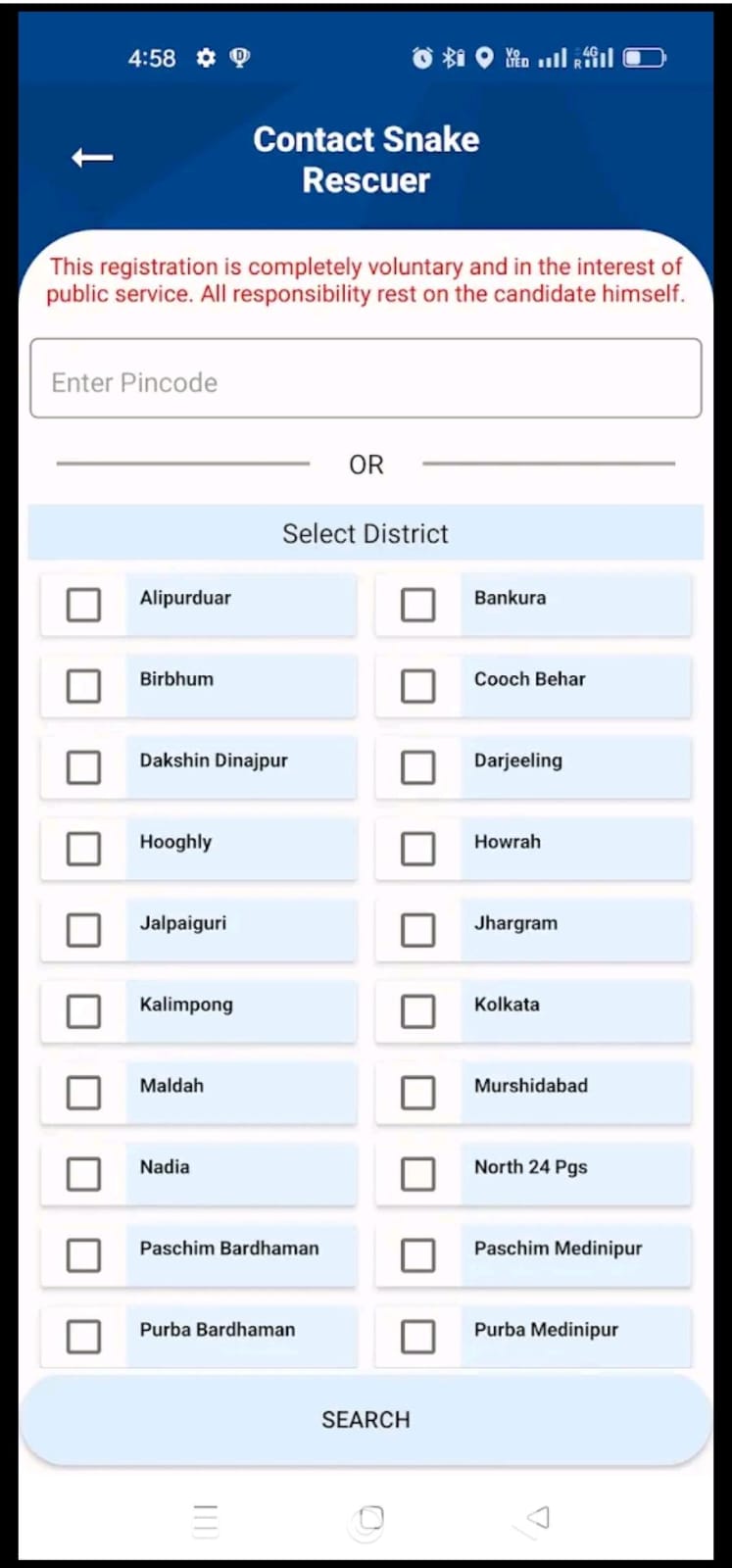Image resolution: width=732 pixels, height=1568 pixels.
Task: Tap the SEARCH button
Action: [x=366, y=1420]
